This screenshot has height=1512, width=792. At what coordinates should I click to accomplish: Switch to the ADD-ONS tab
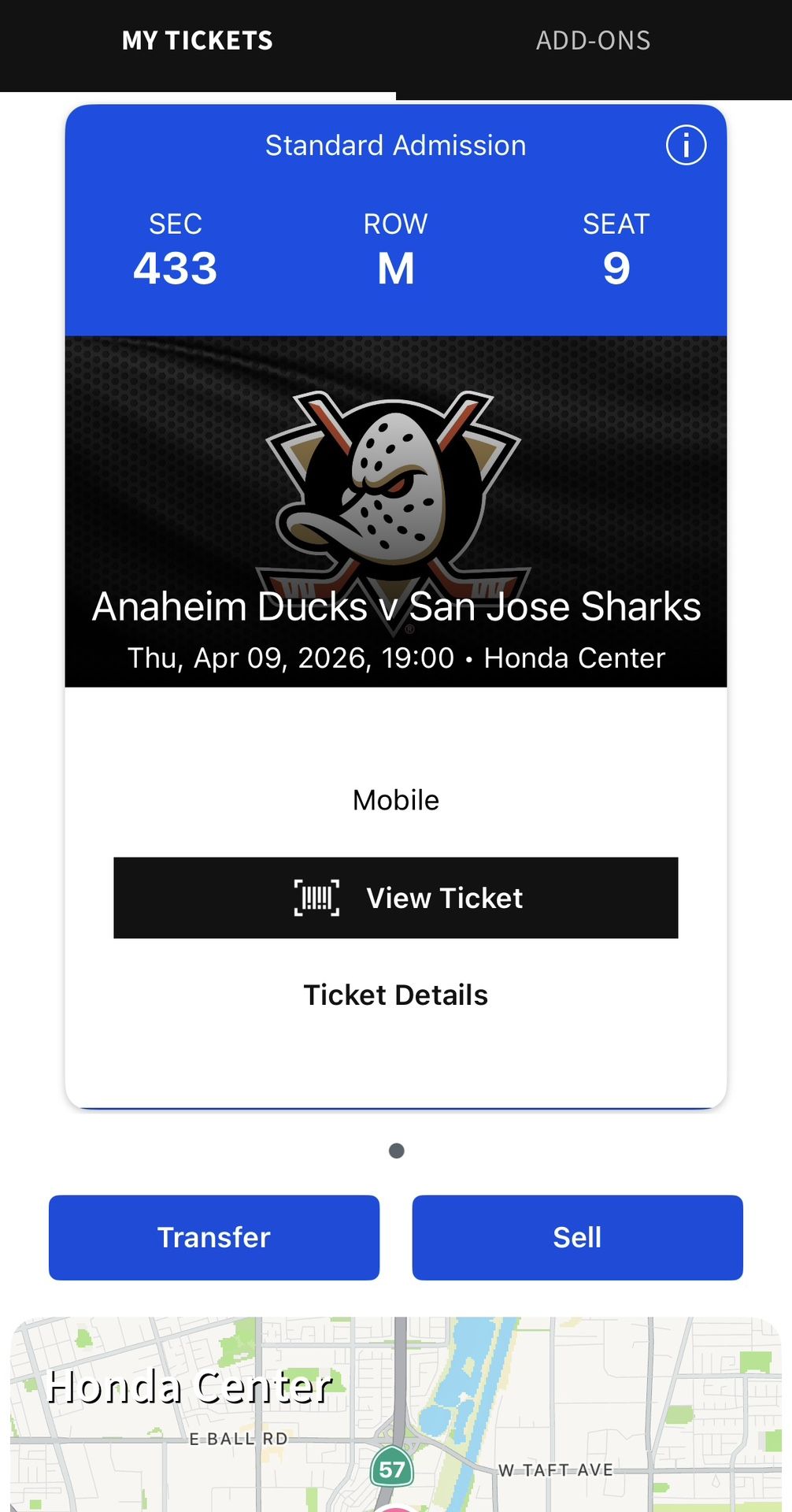coord(593,41)
